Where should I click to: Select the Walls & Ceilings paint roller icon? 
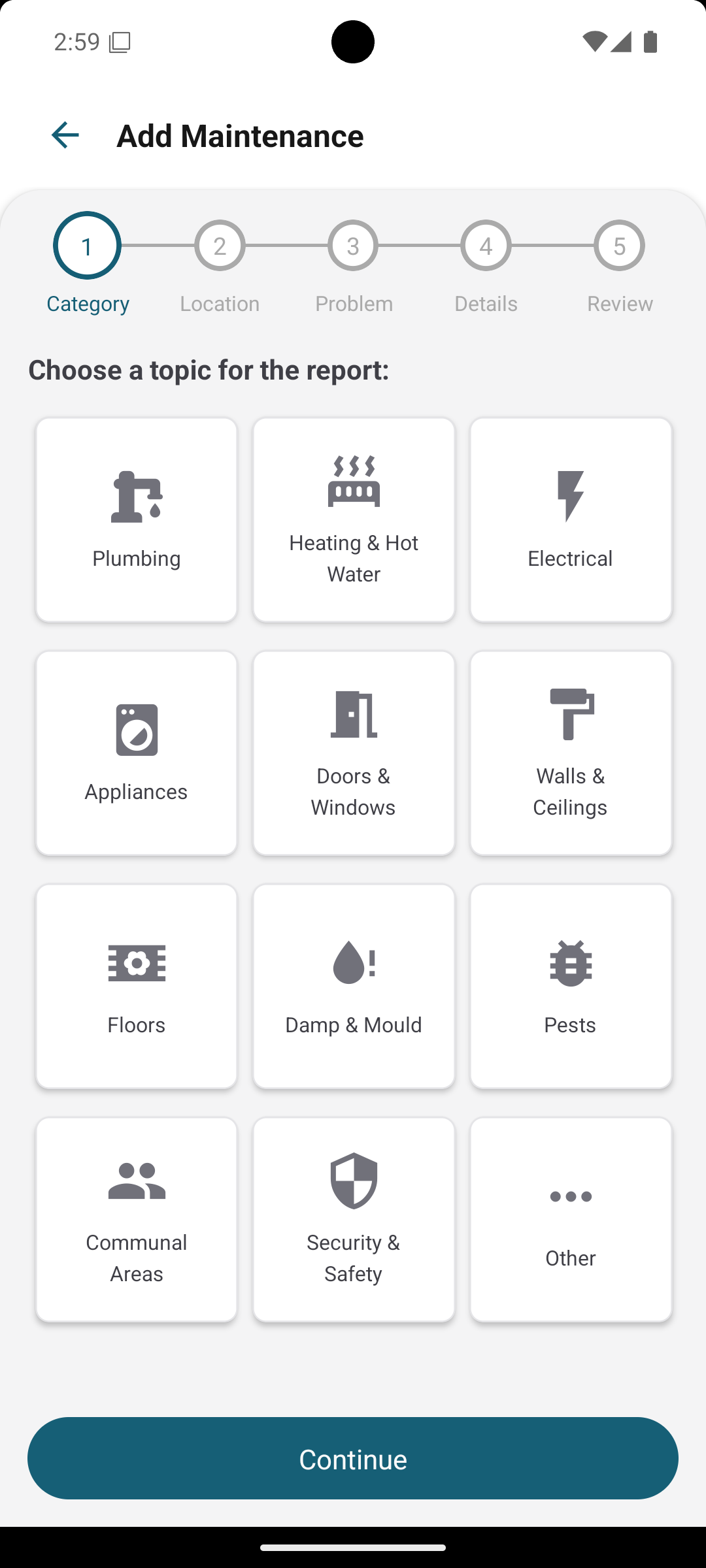click(570, 715)
